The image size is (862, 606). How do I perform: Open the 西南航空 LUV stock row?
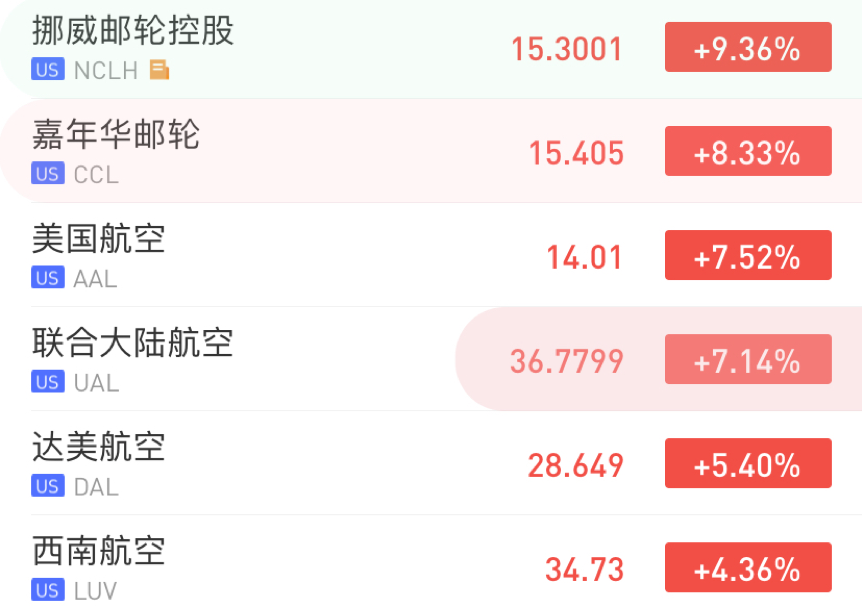(x=300, y=566)
